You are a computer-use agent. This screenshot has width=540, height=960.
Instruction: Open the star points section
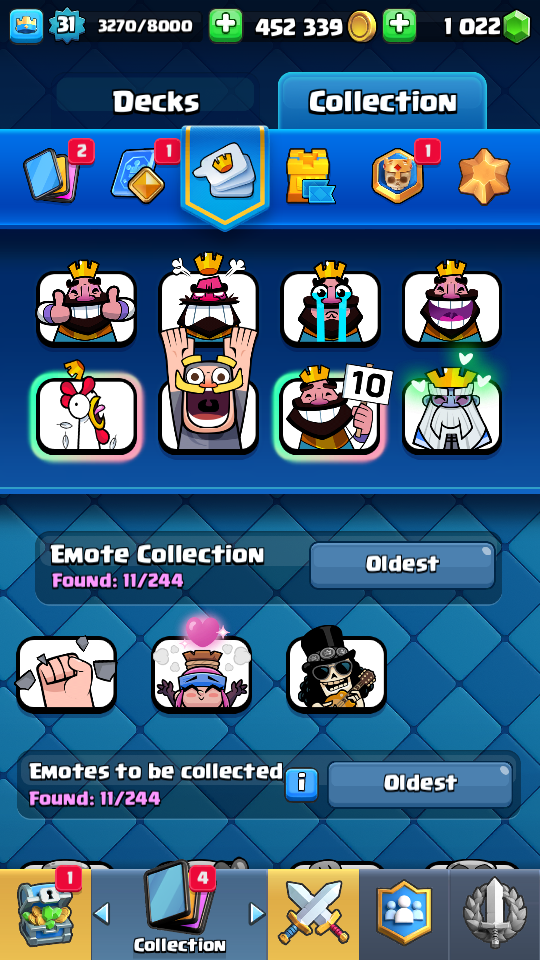pos(484,174)
